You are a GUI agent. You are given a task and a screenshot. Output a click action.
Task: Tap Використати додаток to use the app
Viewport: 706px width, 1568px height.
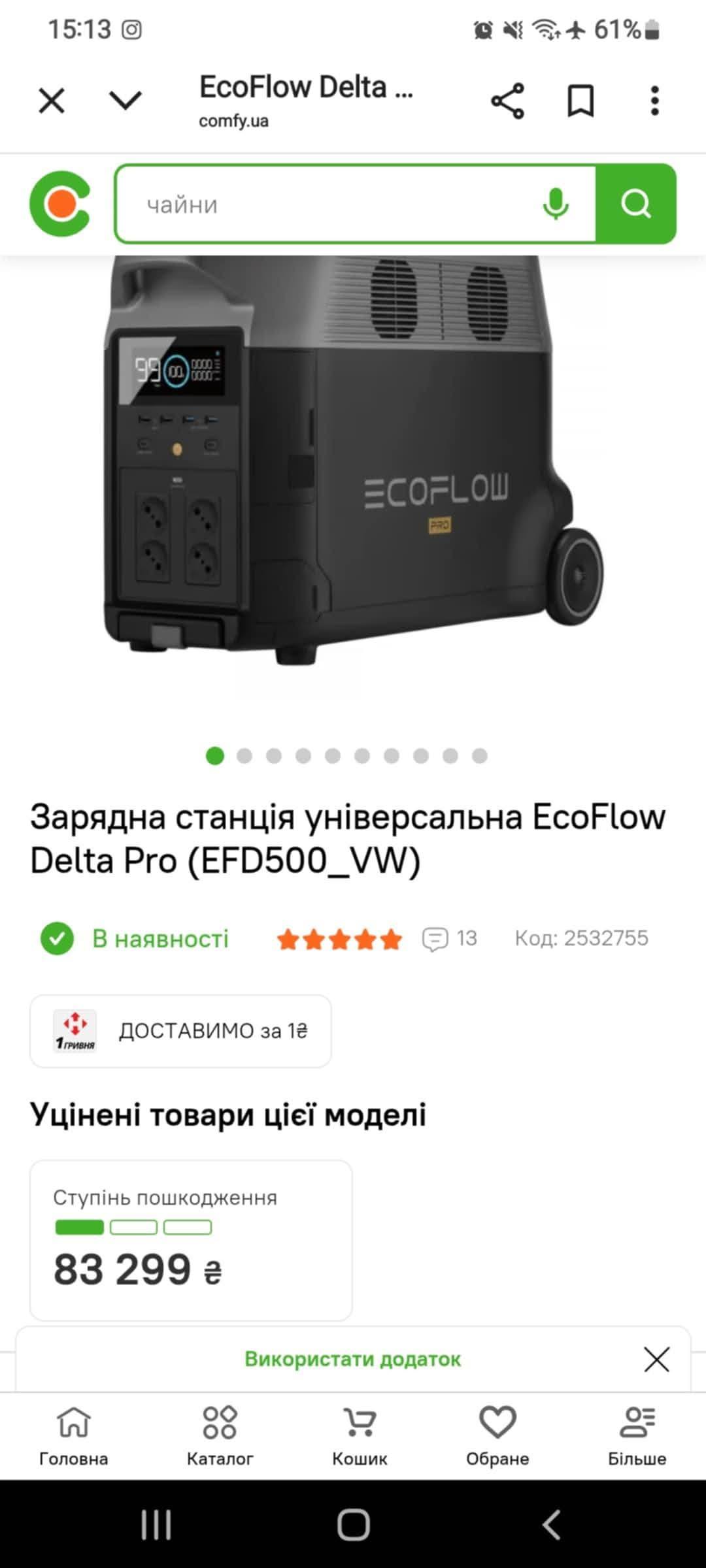tap(352, 1359)
